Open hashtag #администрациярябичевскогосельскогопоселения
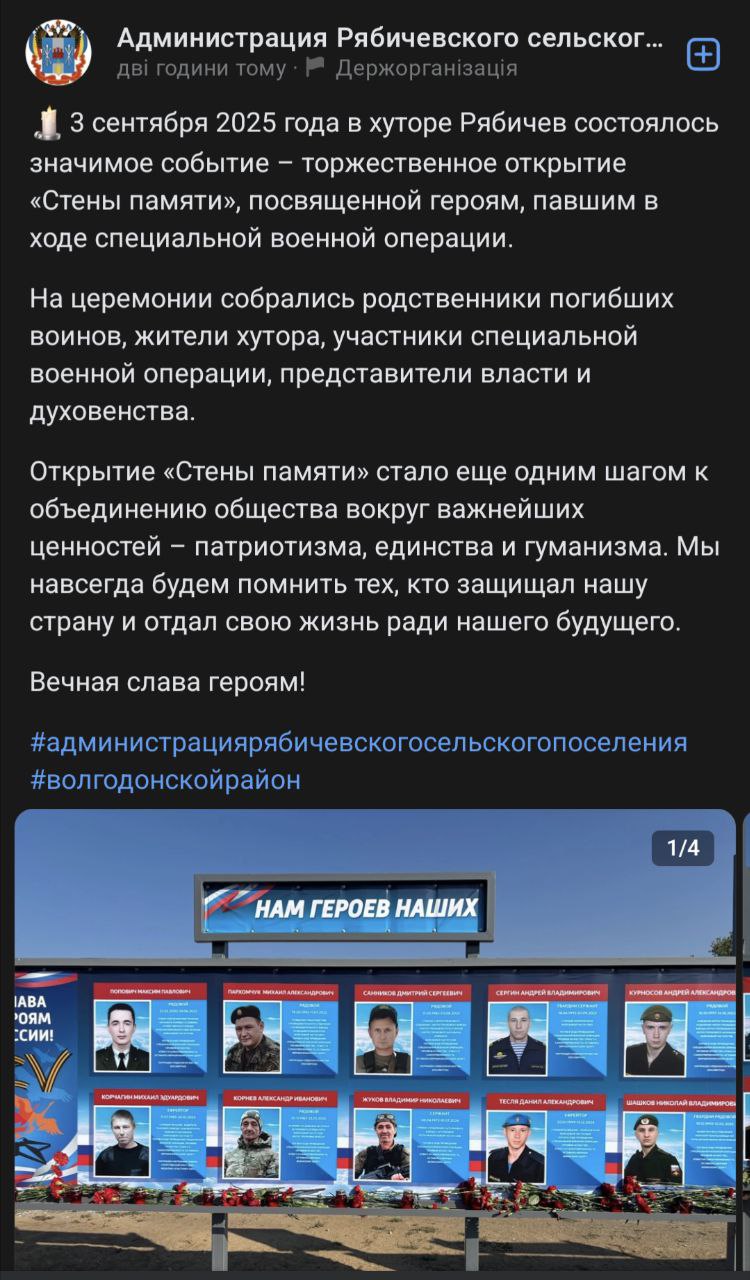Viewport: 750px width, 1280px height. [359, 742]
